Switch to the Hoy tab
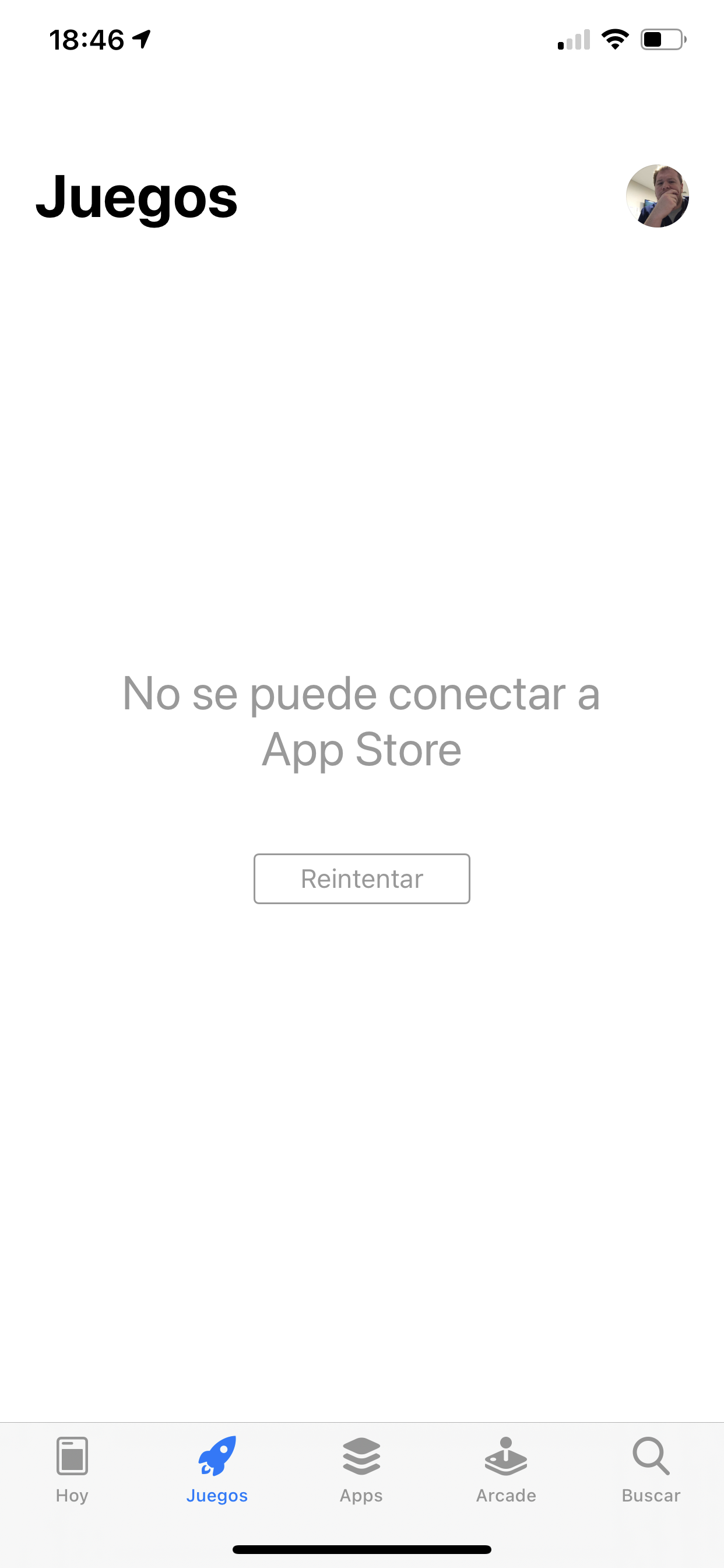The width and height of the screenshot is (724, 1568). tap(72, 1469)
